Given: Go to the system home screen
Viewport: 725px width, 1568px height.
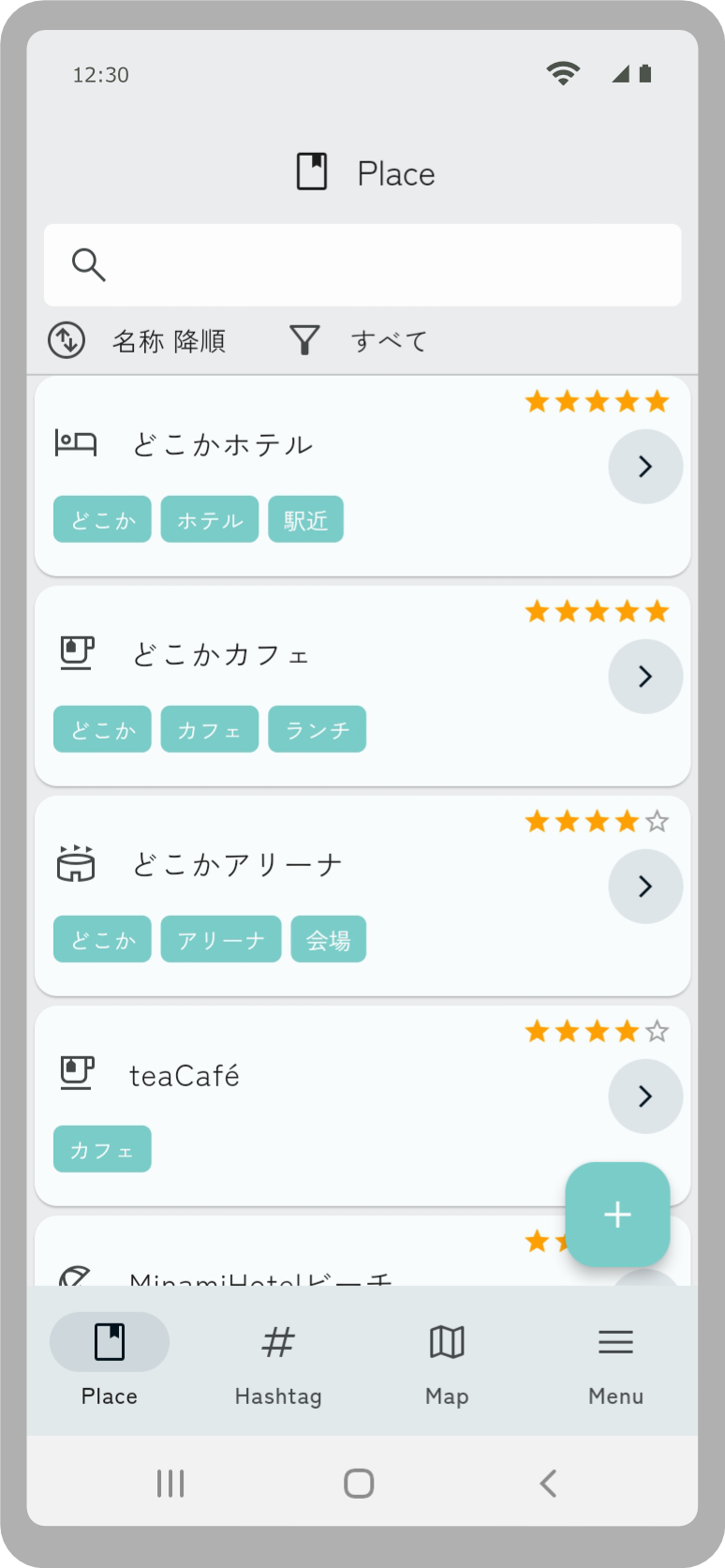Looking at the screenshot, I should 359,1484.
